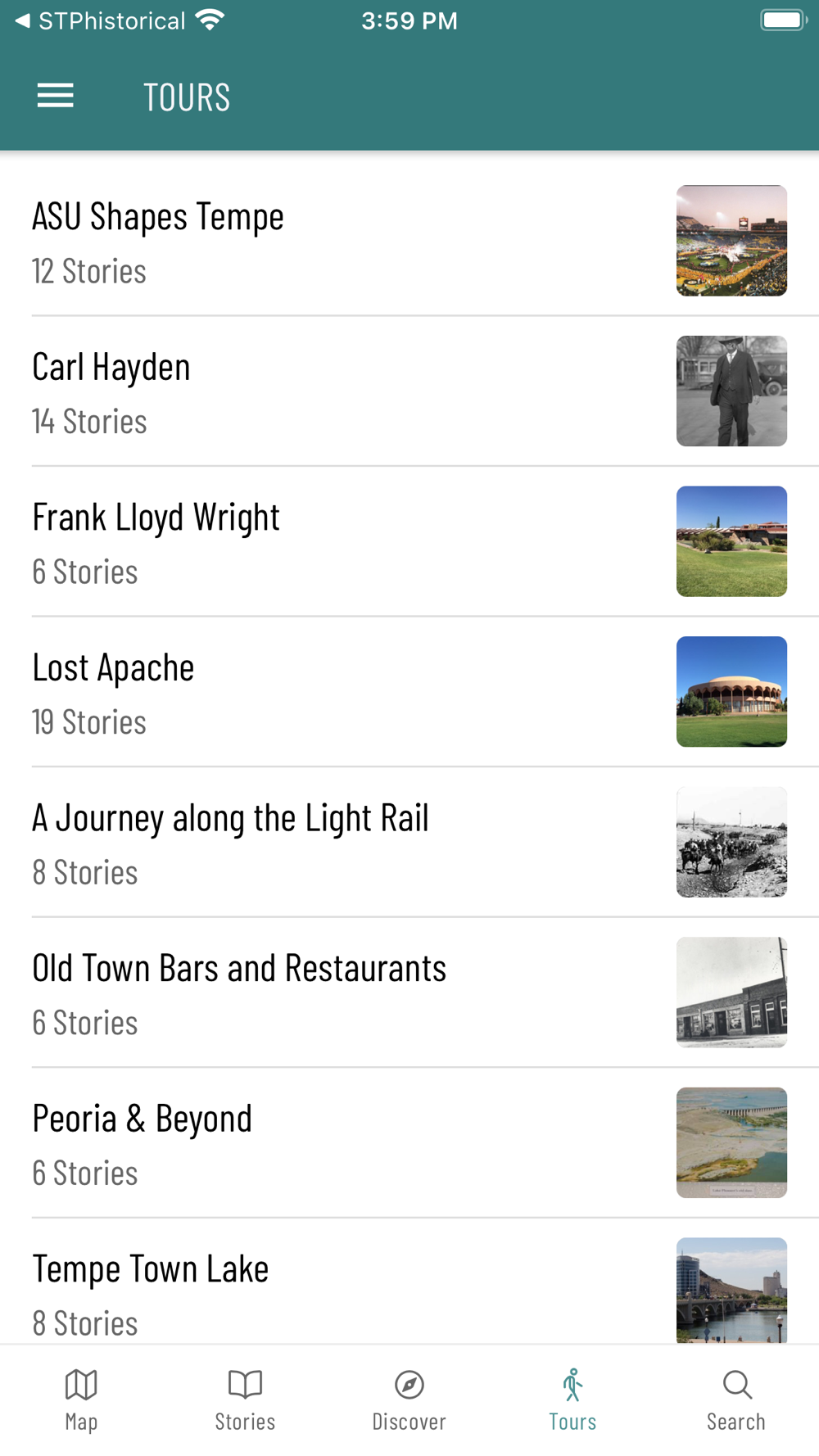The width and height of the screenshot is (819, 1456).
Task: Go to the Stories tab
Action: point(245,1399)
